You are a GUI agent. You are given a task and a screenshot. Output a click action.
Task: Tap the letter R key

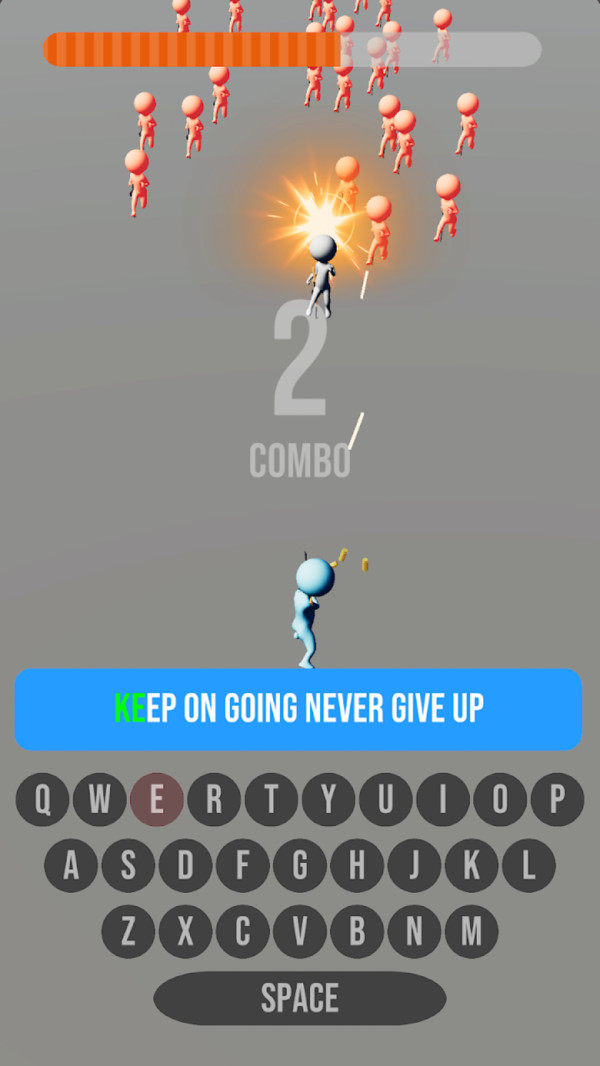point(214,799)
